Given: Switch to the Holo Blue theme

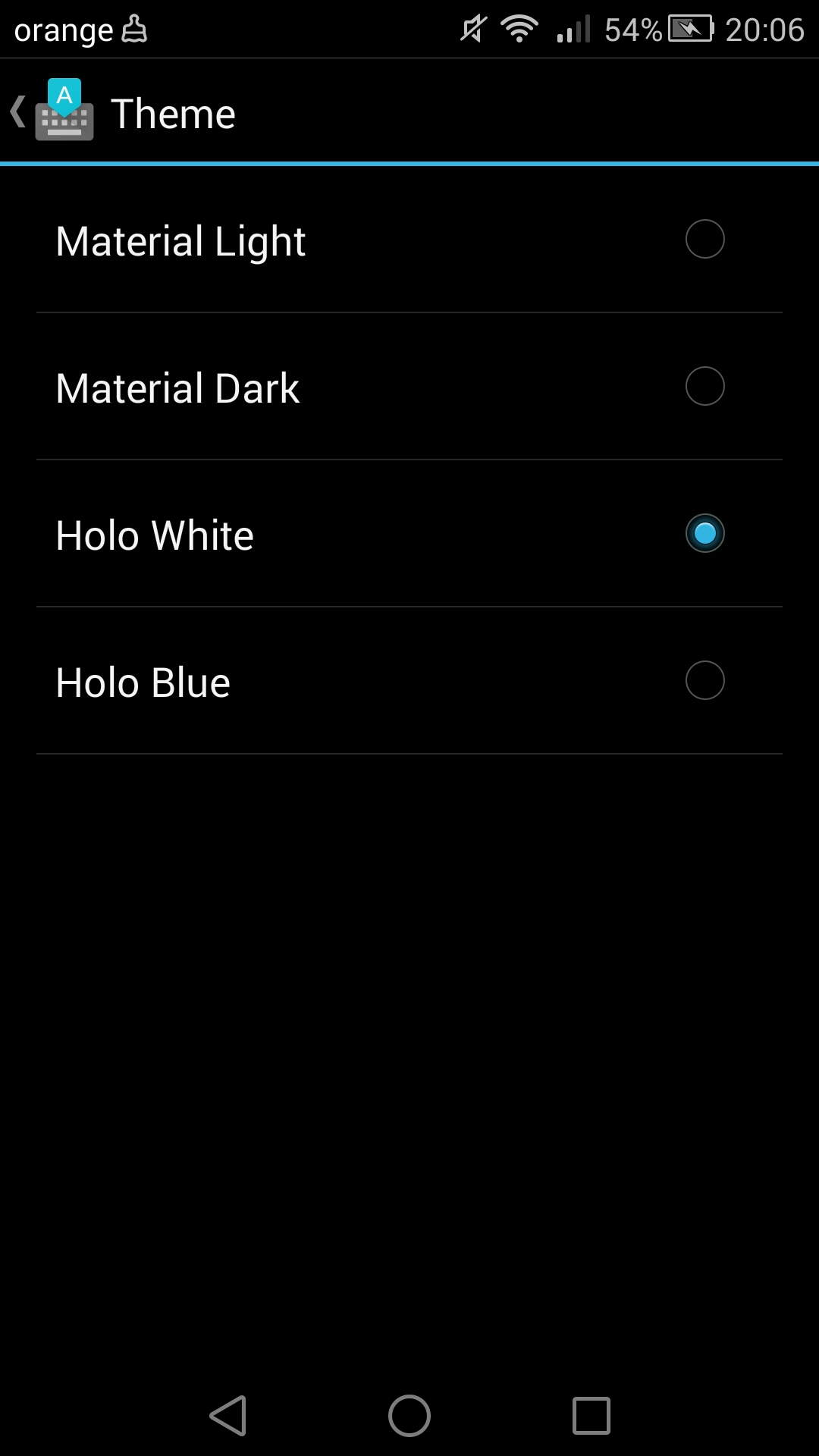Looking at the screenshot, I should (x=704, y=681).
